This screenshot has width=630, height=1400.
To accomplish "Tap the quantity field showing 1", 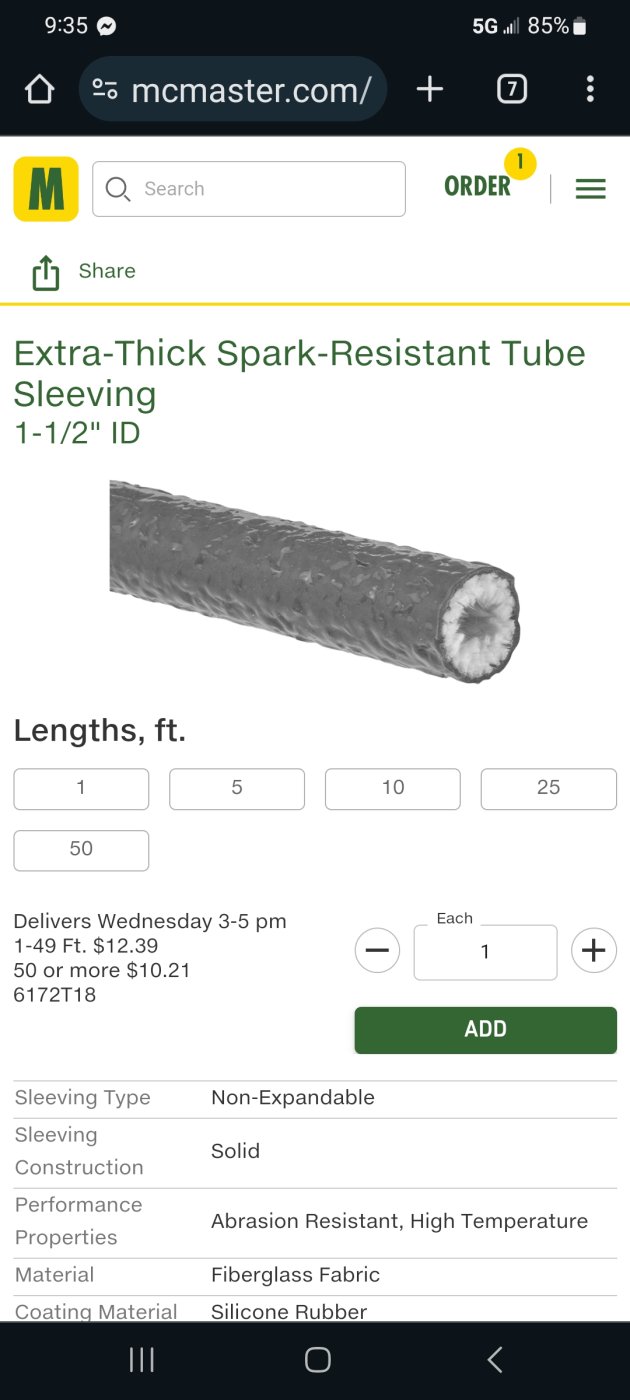I will 485,952.
